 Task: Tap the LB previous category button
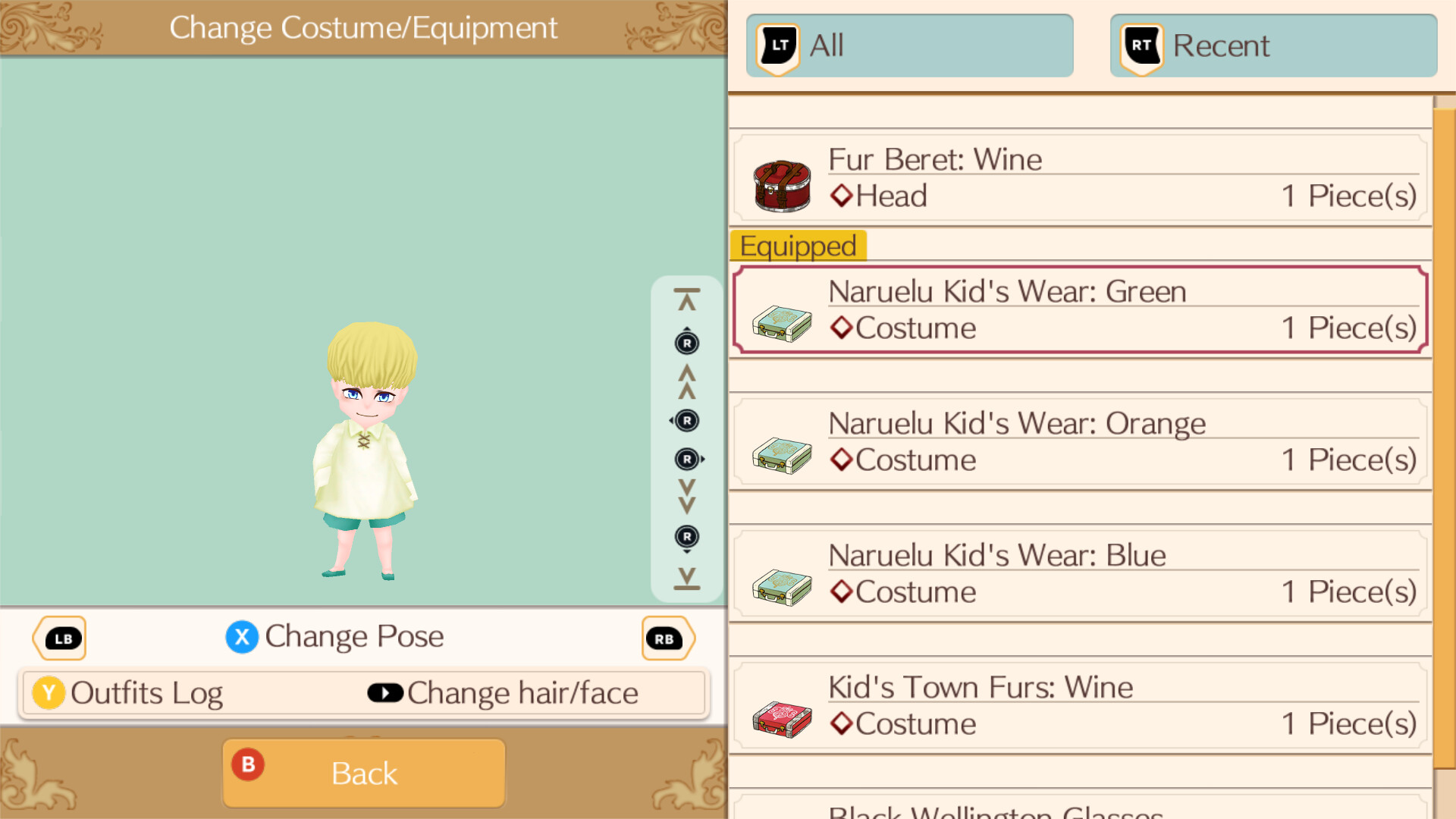click(x=61, y=639)
